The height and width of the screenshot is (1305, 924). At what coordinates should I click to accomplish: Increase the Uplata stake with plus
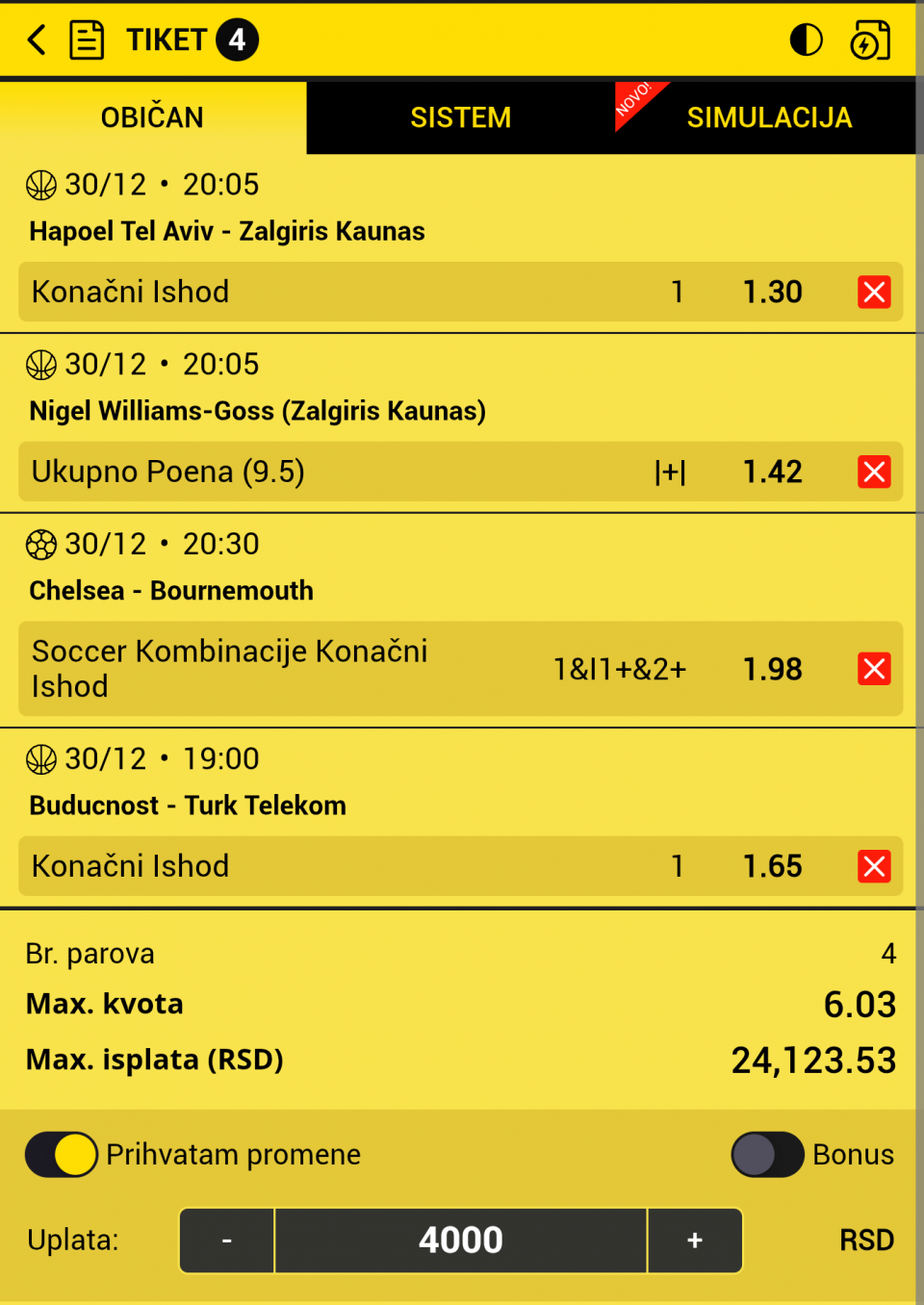(x=695, y=1241)
